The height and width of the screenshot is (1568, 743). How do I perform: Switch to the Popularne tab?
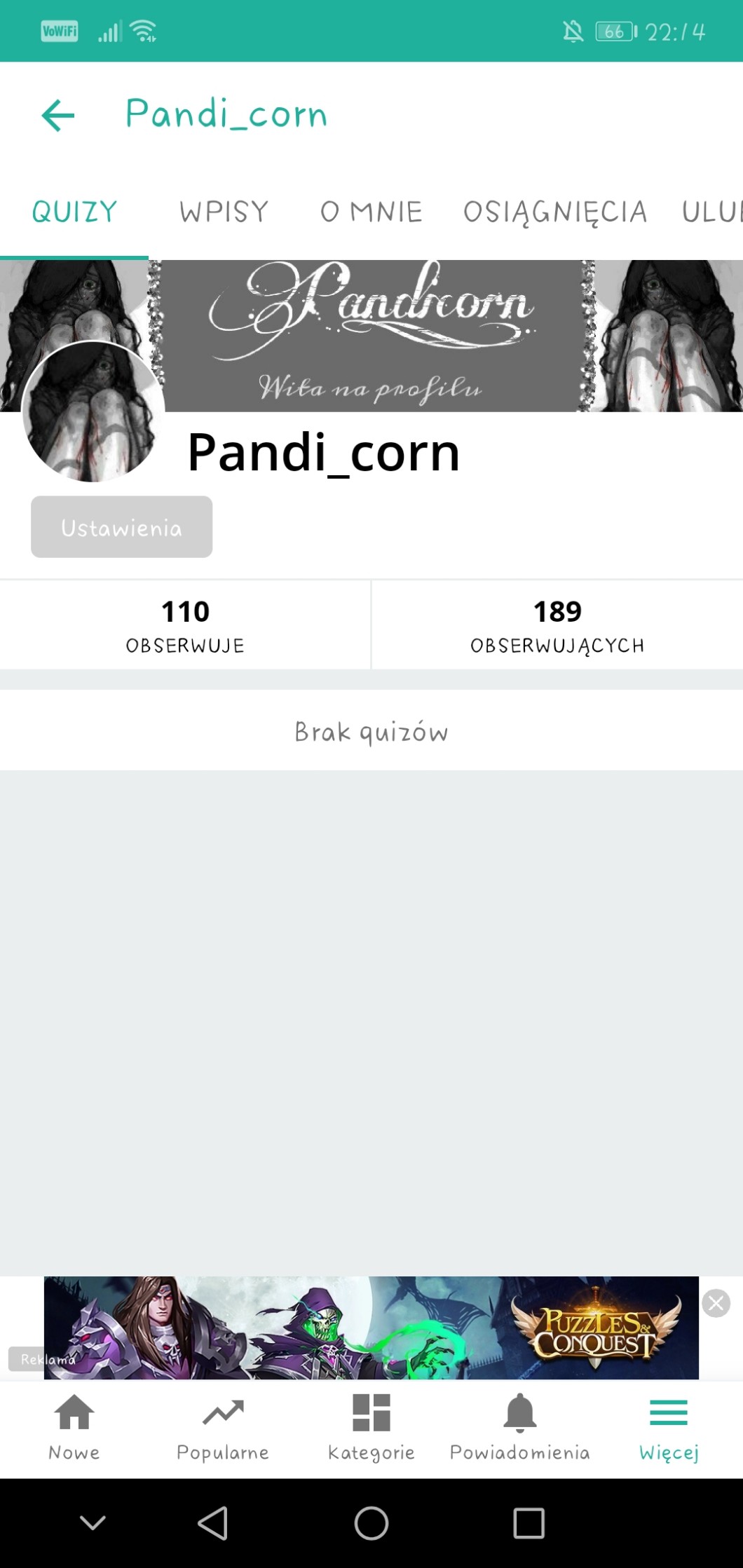223,1427
